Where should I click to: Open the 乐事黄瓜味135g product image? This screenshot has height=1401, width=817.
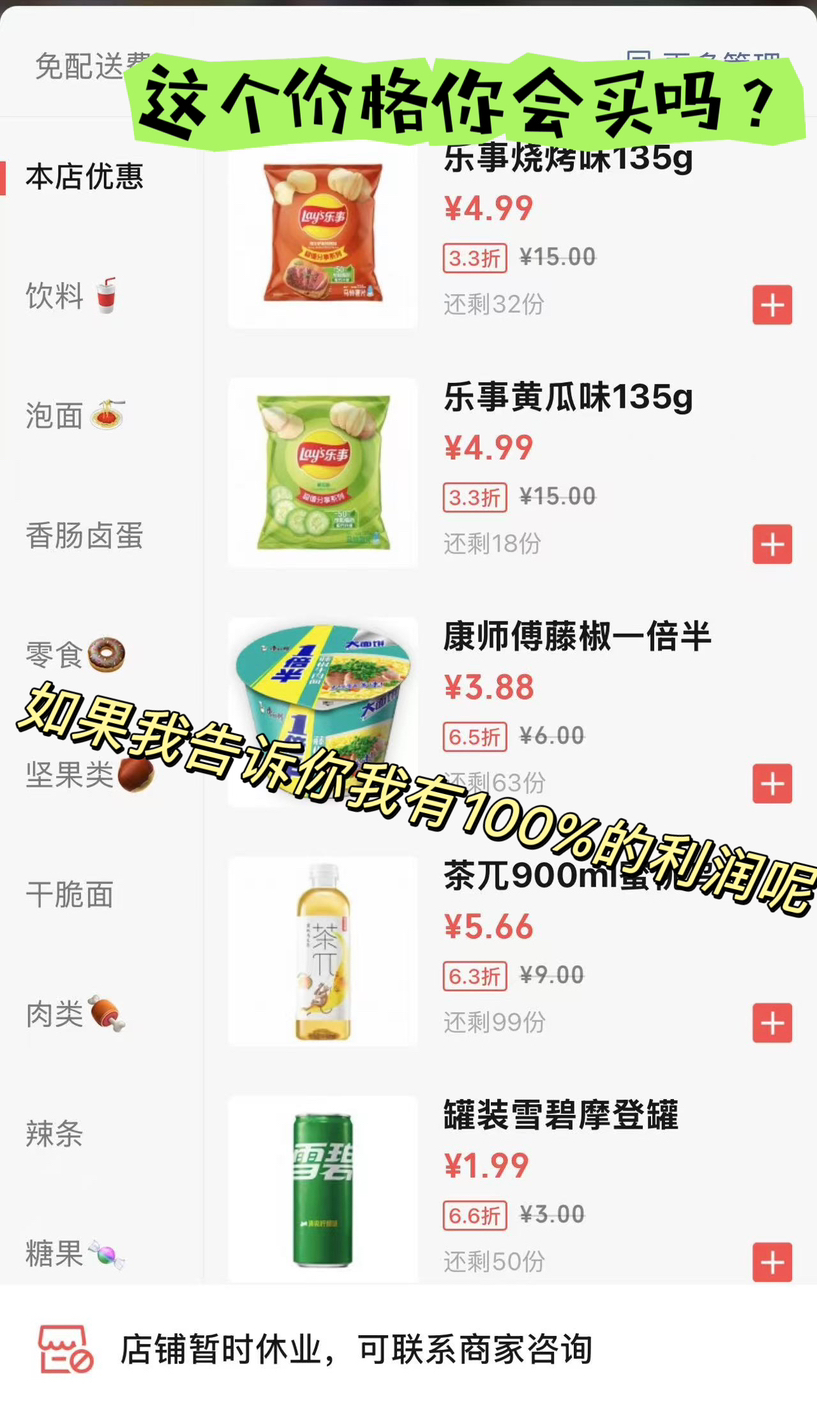tap(322, 472)
